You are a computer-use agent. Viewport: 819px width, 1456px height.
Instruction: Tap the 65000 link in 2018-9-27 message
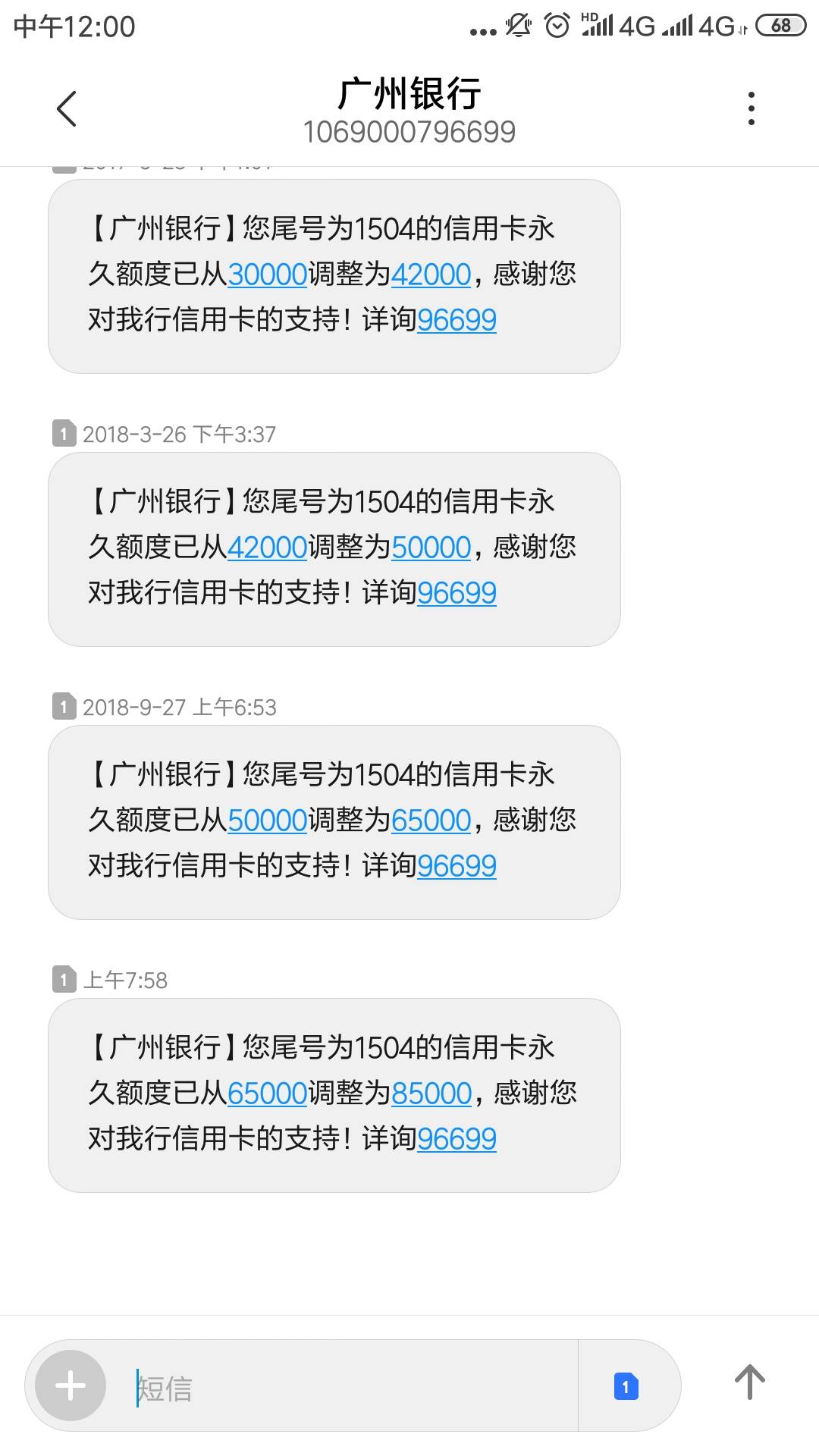[x=431, y=820]
